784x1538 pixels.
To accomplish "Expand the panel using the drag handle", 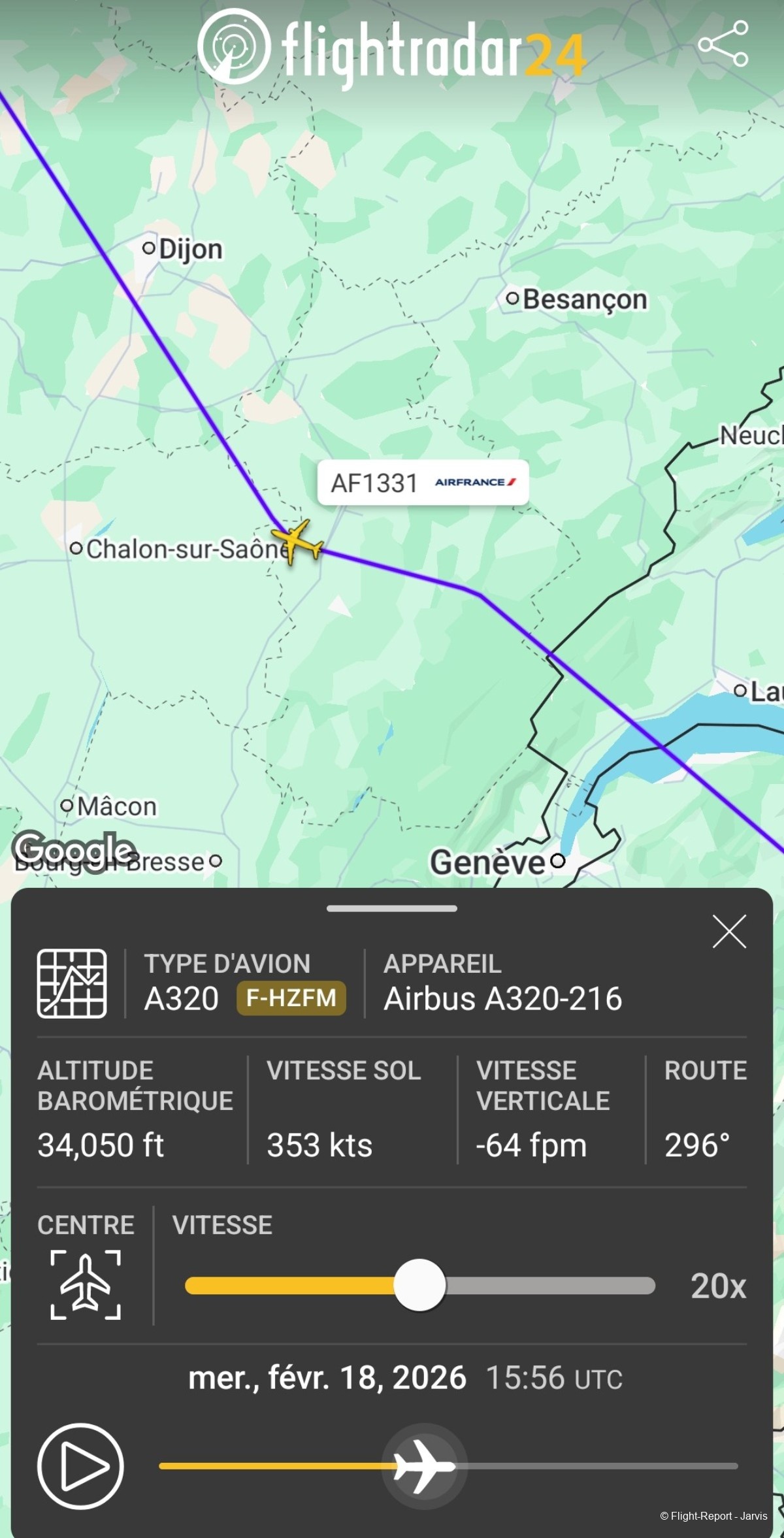I will pyautogui.click(x=392, y=908).
